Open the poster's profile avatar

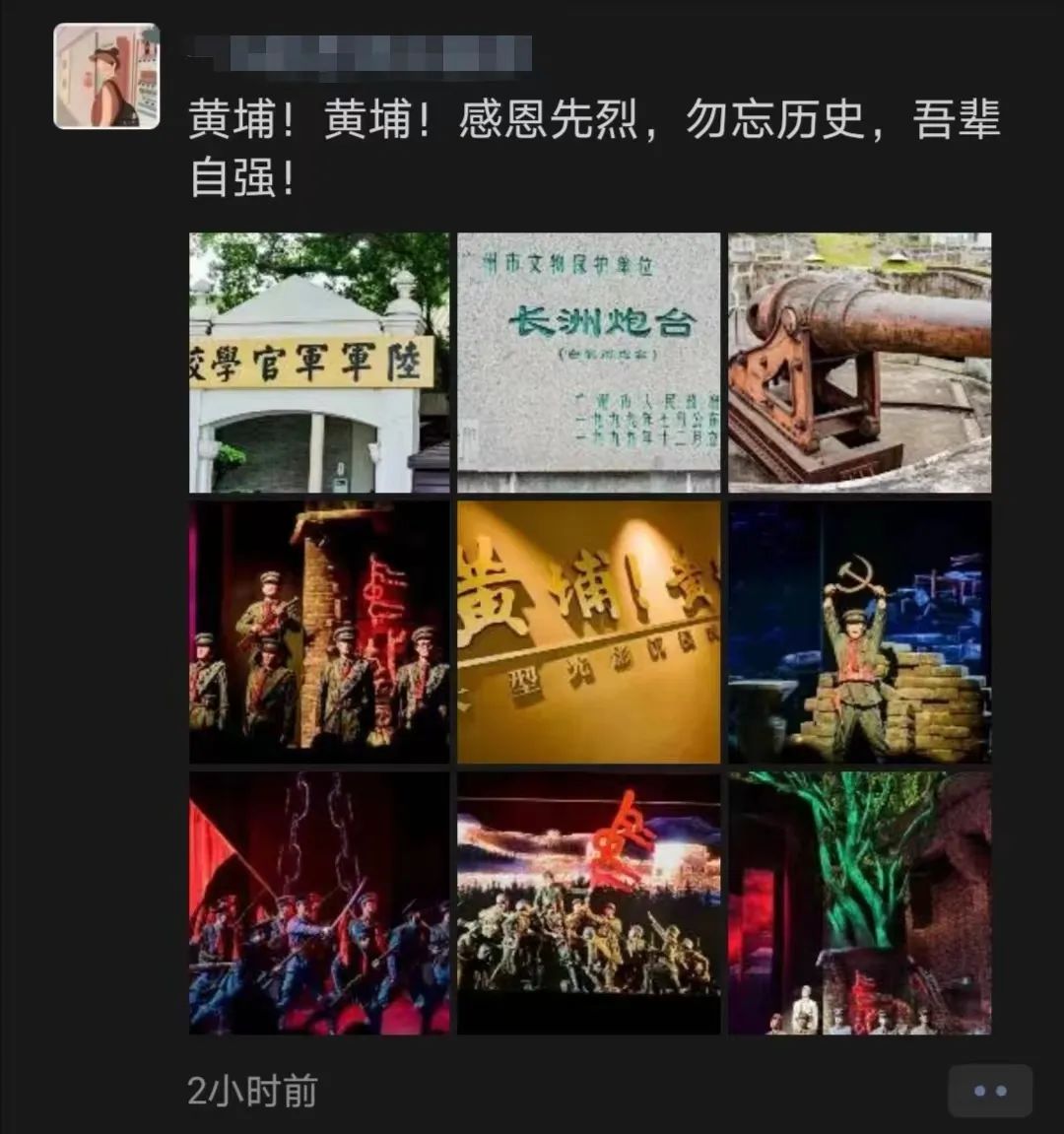click(x=106, y=77)
